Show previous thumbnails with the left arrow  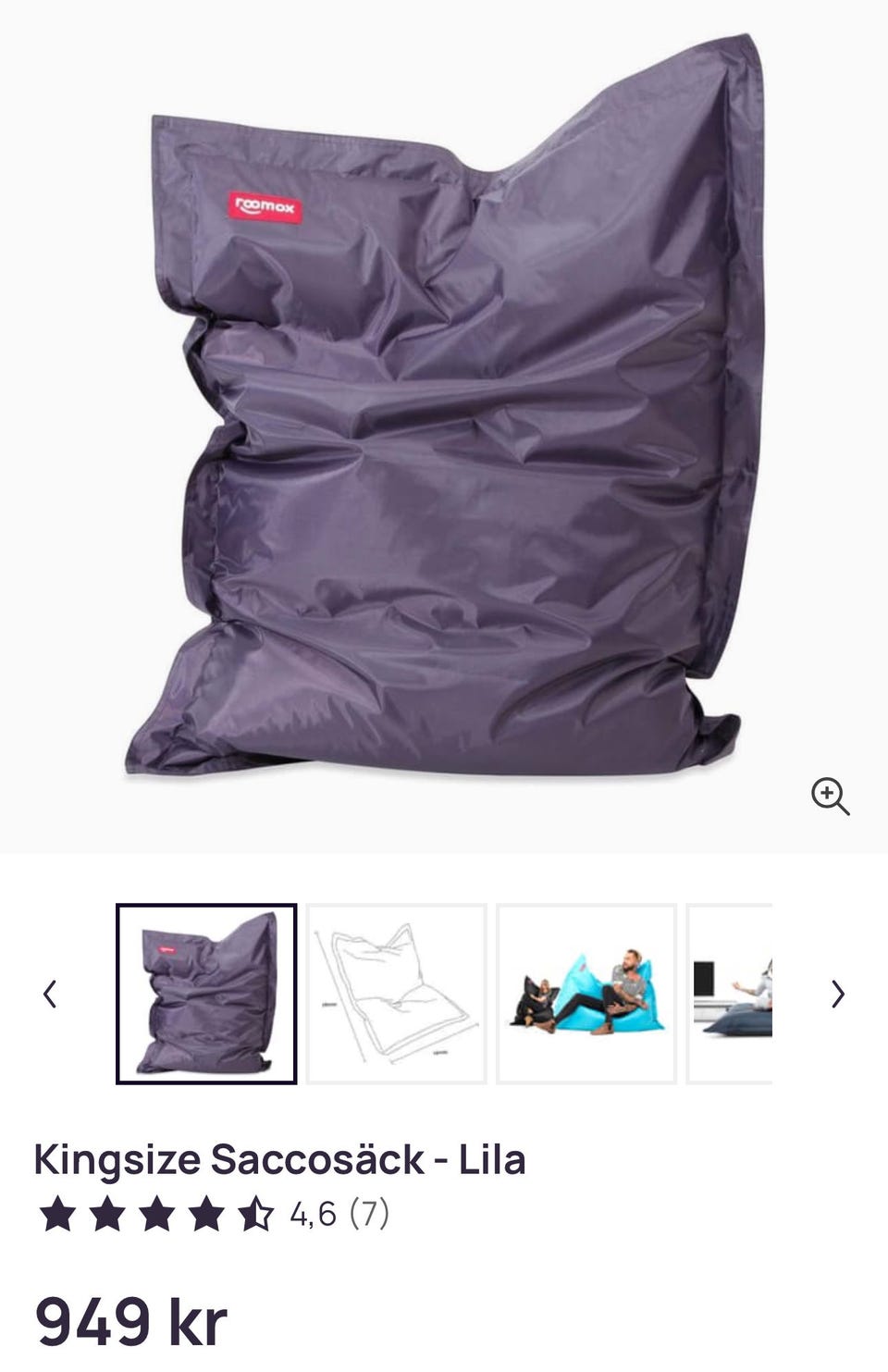(x=50, y=994)
